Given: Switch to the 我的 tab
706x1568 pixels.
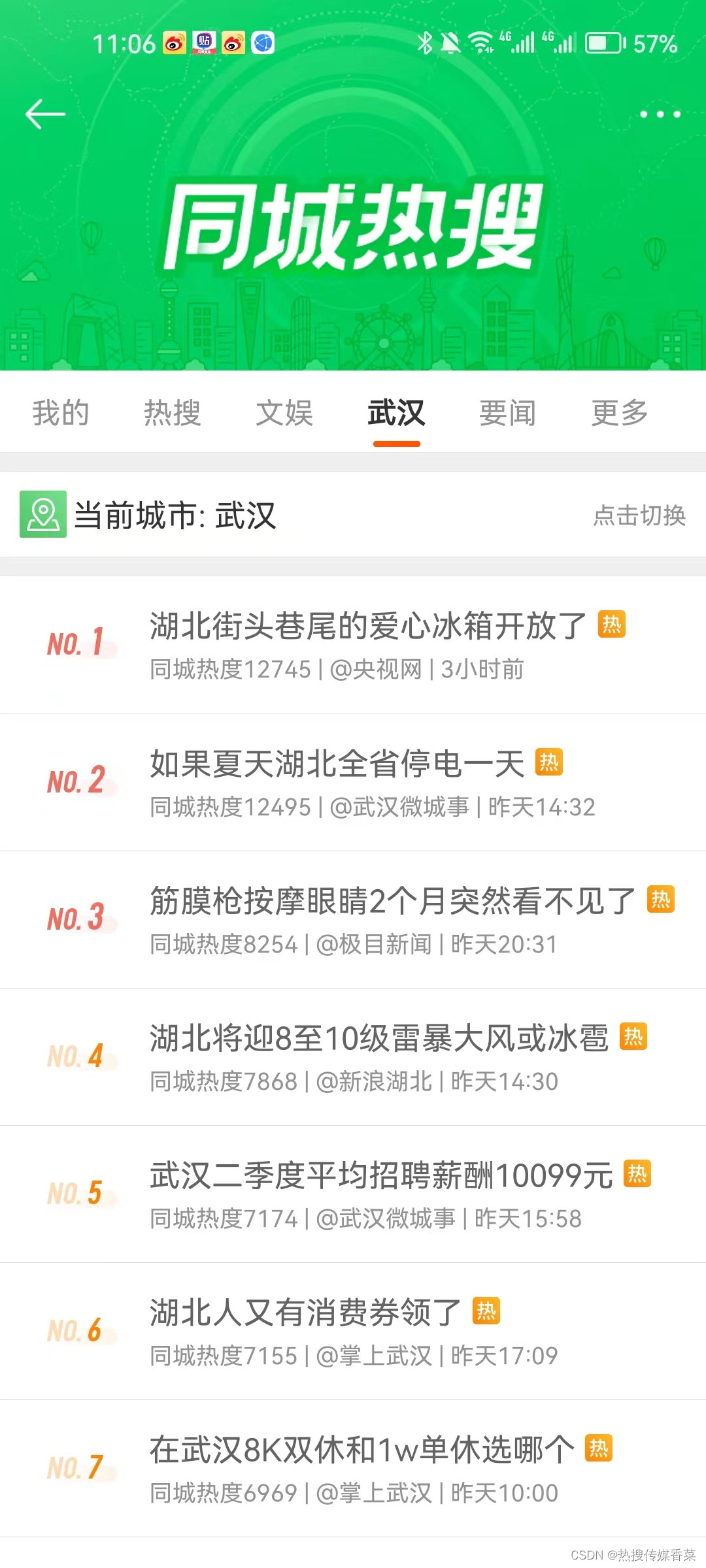Looking at the screenshot, I should [x=61, y=413].
